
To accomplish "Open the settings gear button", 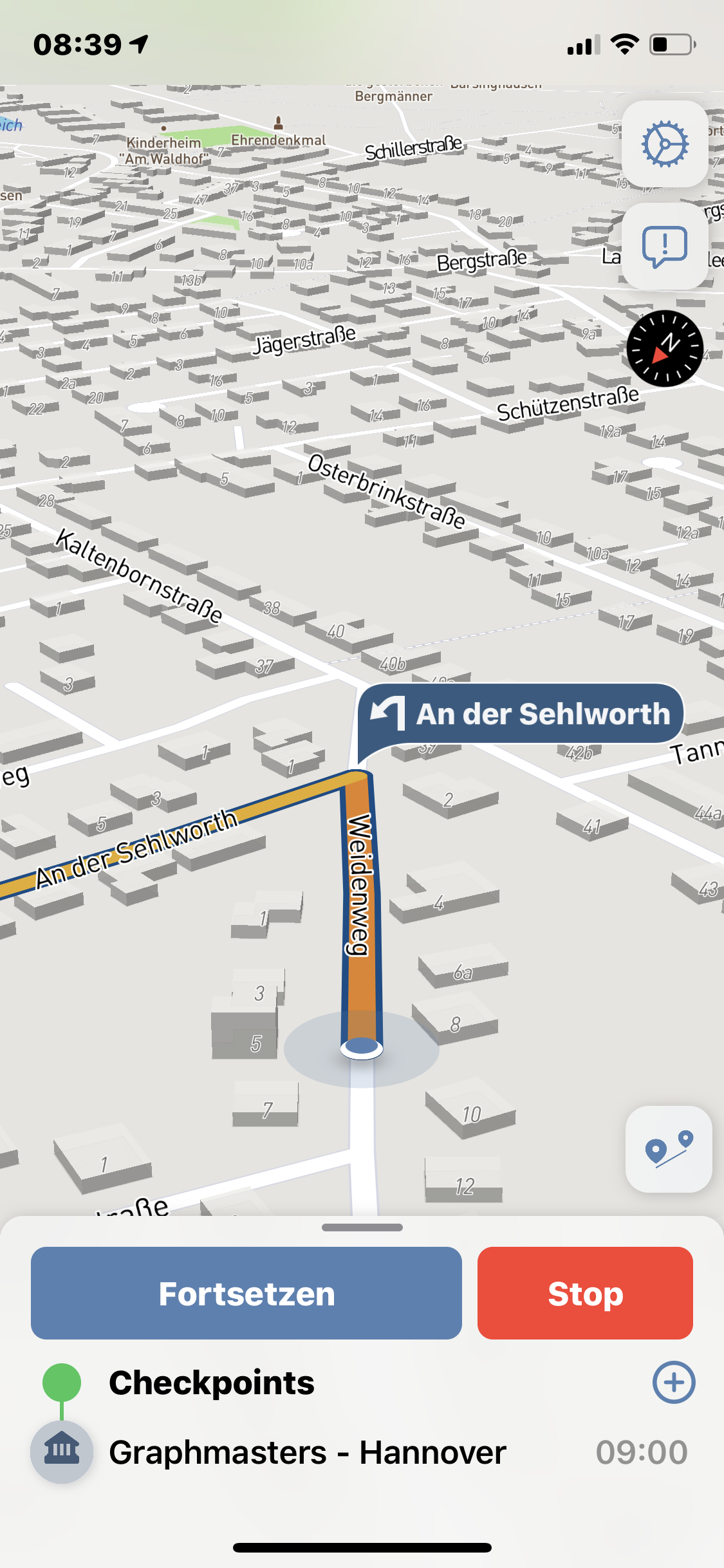I will pos(665,144).
